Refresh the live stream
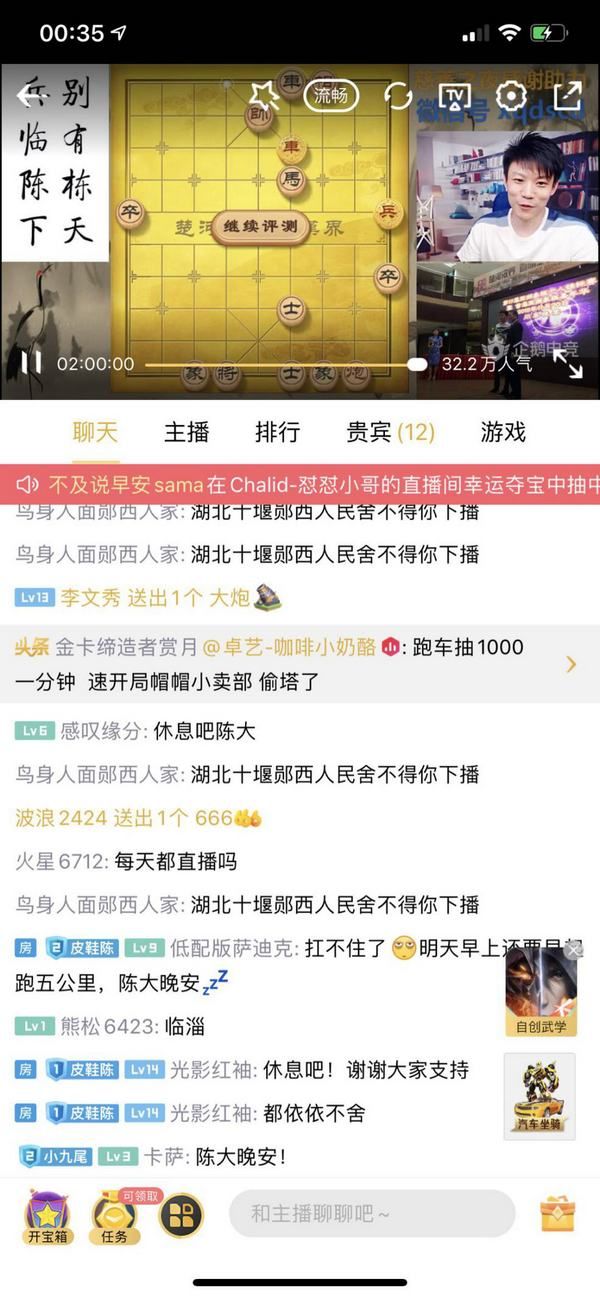600x1298 pixels. pyautogui.click(x=398, y=96)
